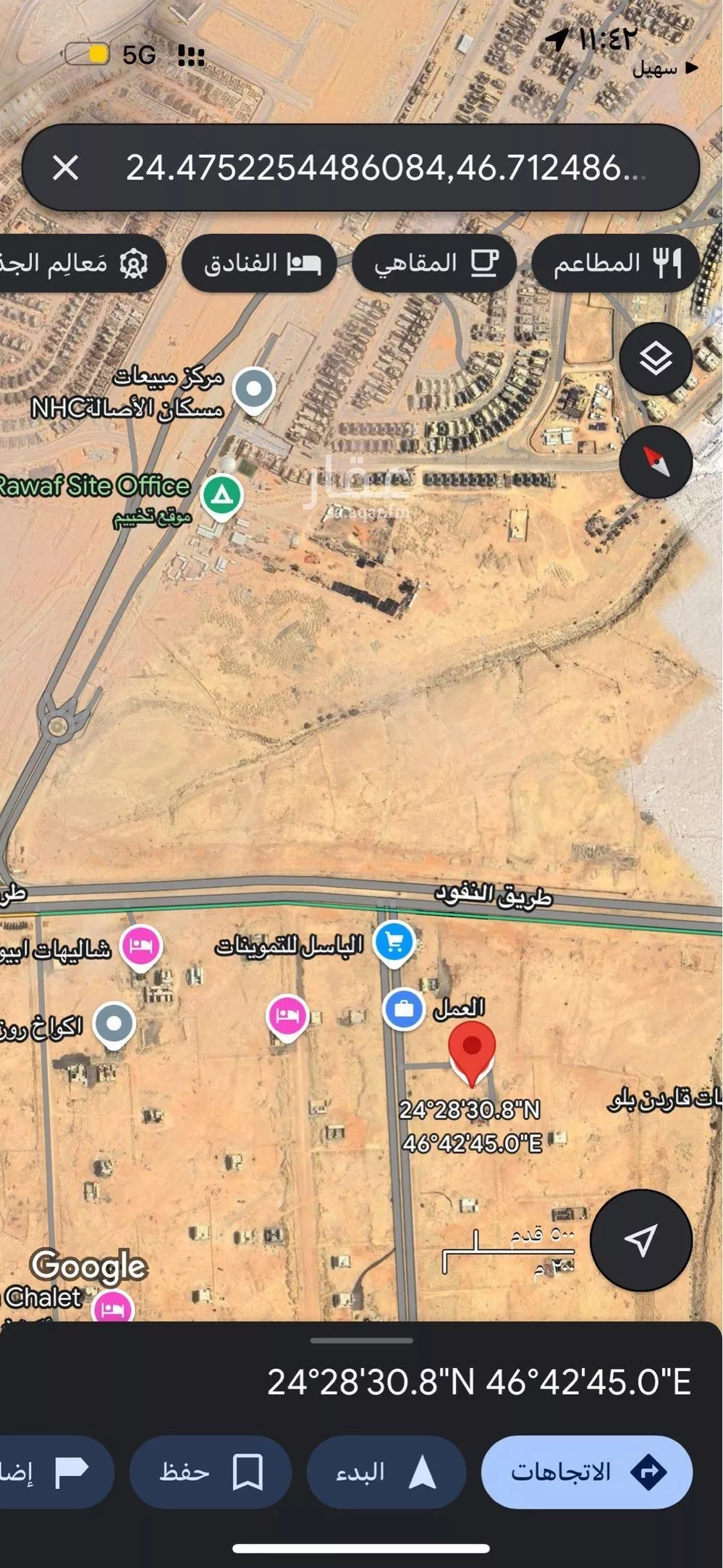The height and width of the screenshot is (1568, 723).
Task: Save this location with حفظ
Action: click(210, 1472)
